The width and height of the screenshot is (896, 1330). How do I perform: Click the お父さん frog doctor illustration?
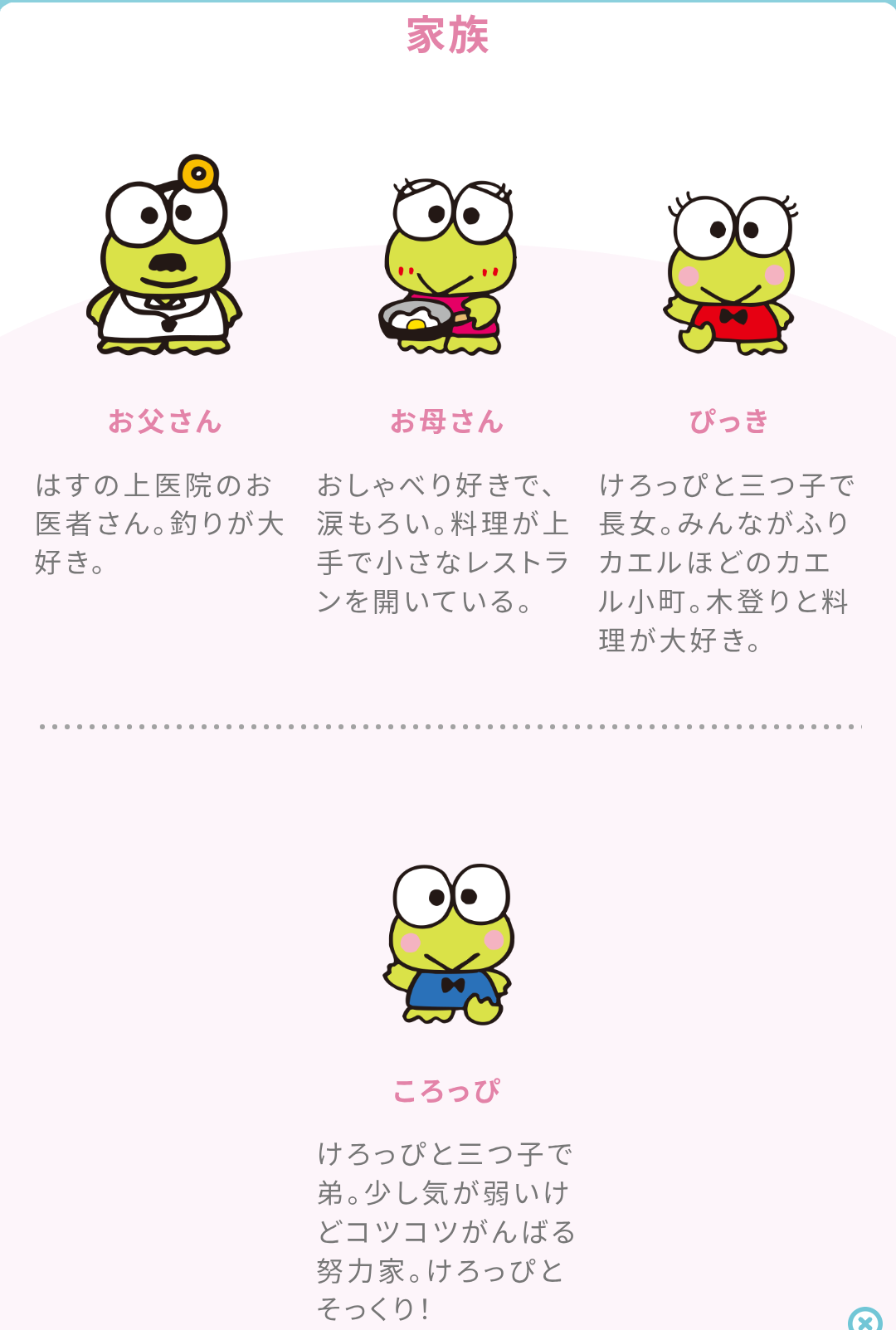163,257
